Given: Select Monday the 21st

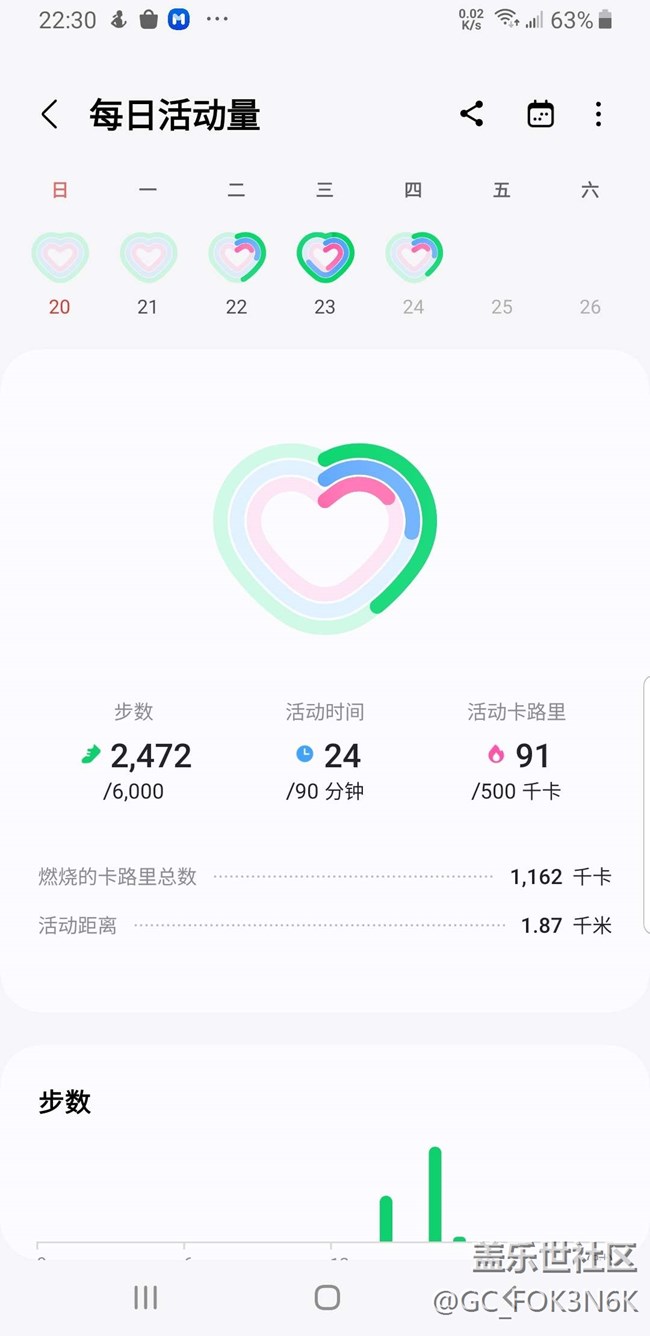Looking at the screenshot, I should coord(148,257).
